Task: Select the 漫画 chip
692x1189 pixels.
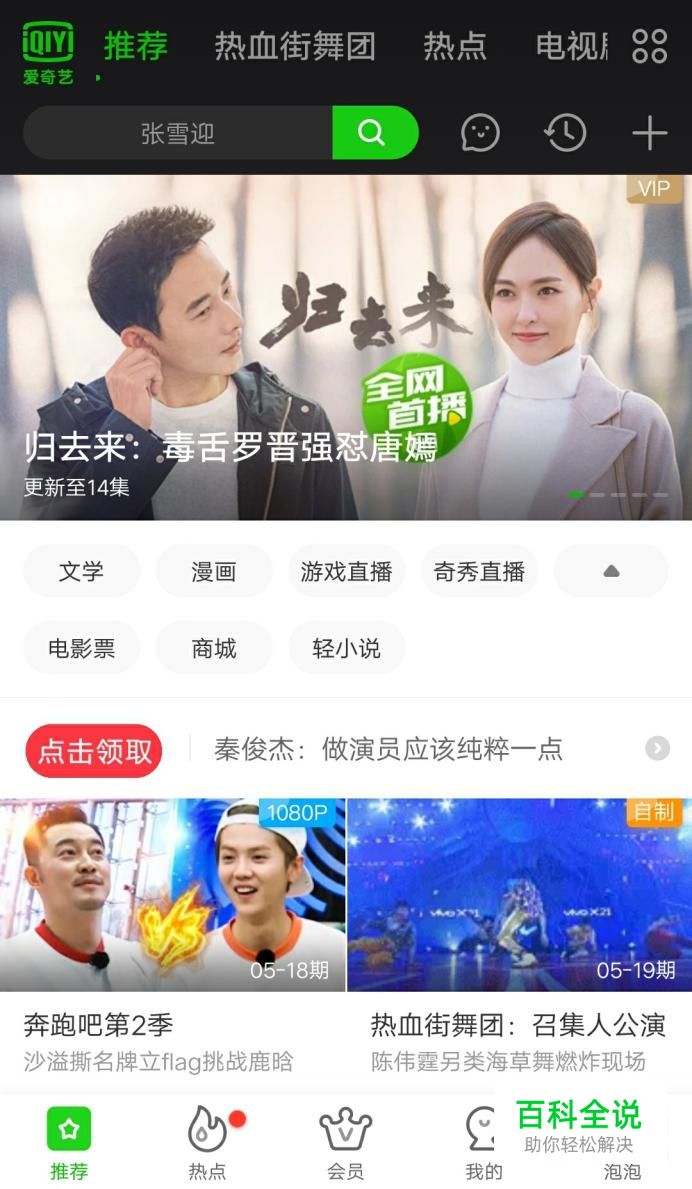Action: (x=214, y=571)
